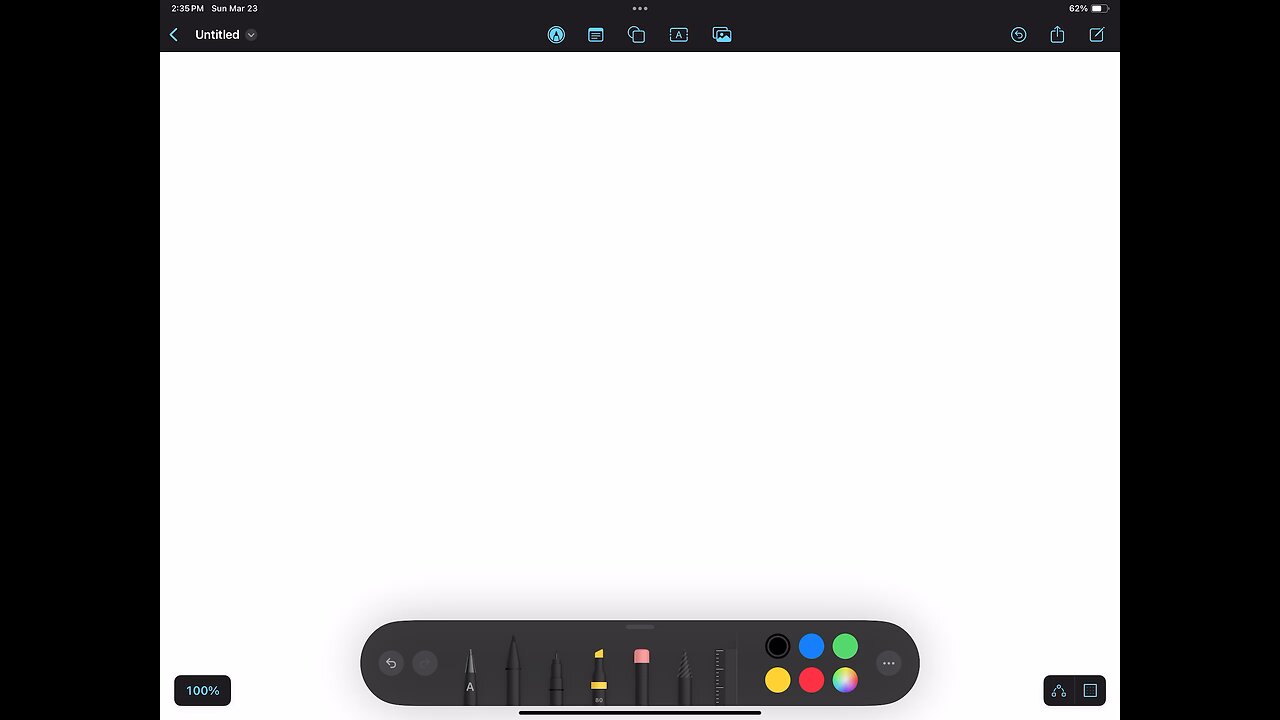Select the drawing tools toolbar icon
This screenshot has height=720, width=1280.
(556, 35)
